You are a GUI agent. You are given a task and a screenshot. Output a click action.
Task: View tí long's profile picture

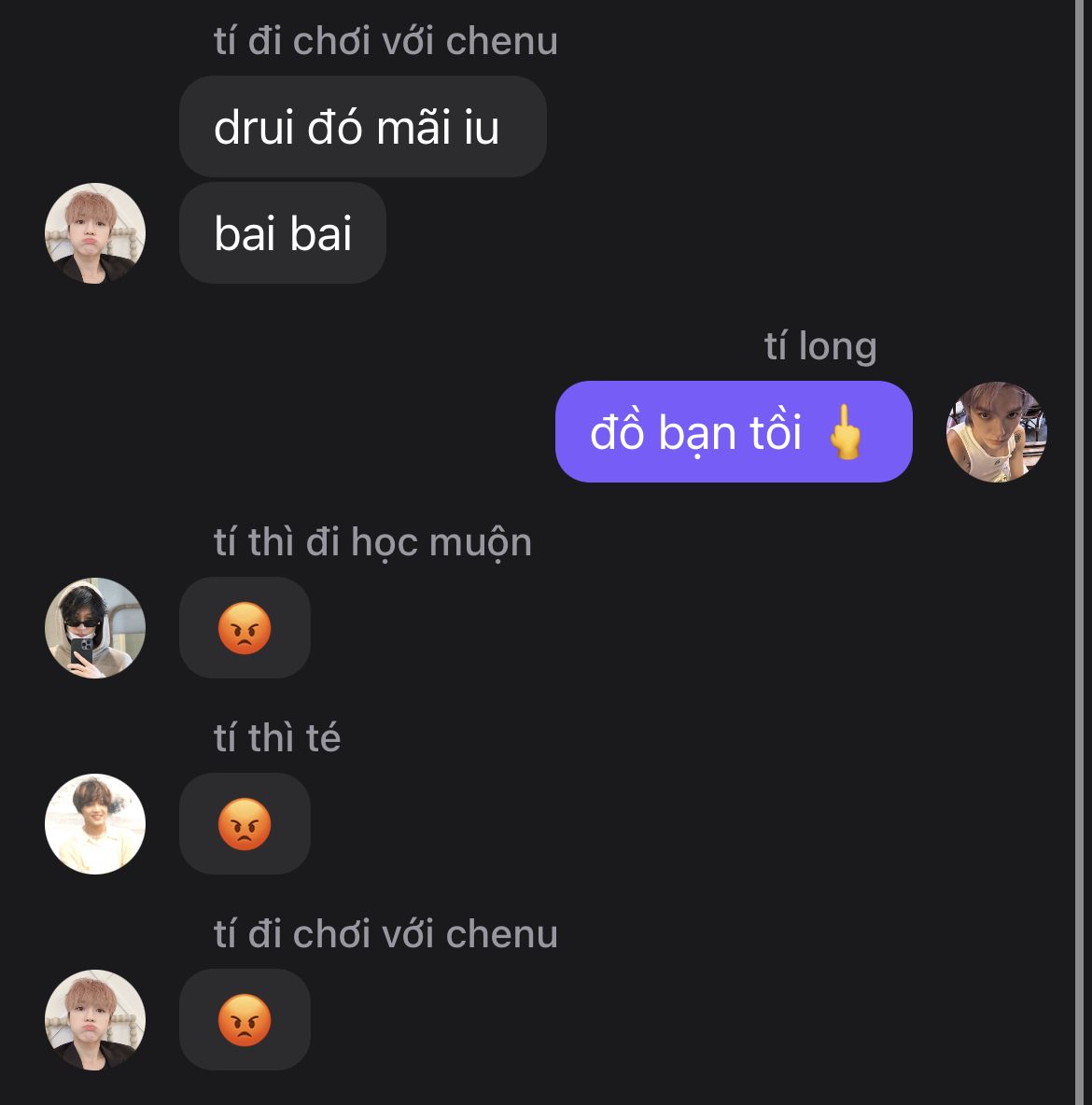[996, 432]
